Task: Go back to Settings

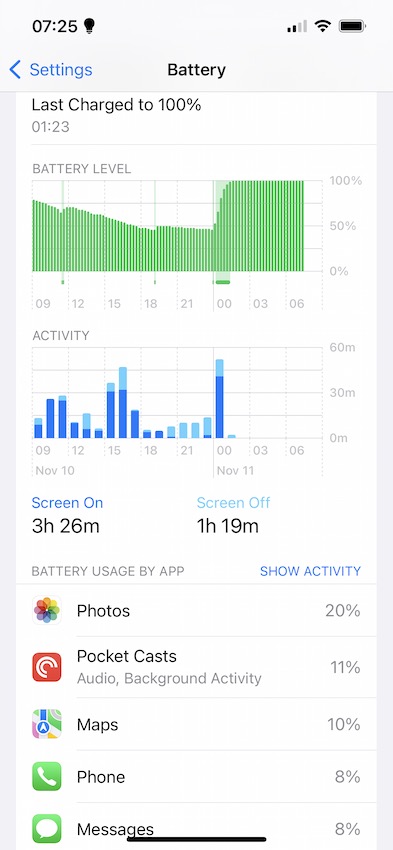Action: click(x=51, y=70)
